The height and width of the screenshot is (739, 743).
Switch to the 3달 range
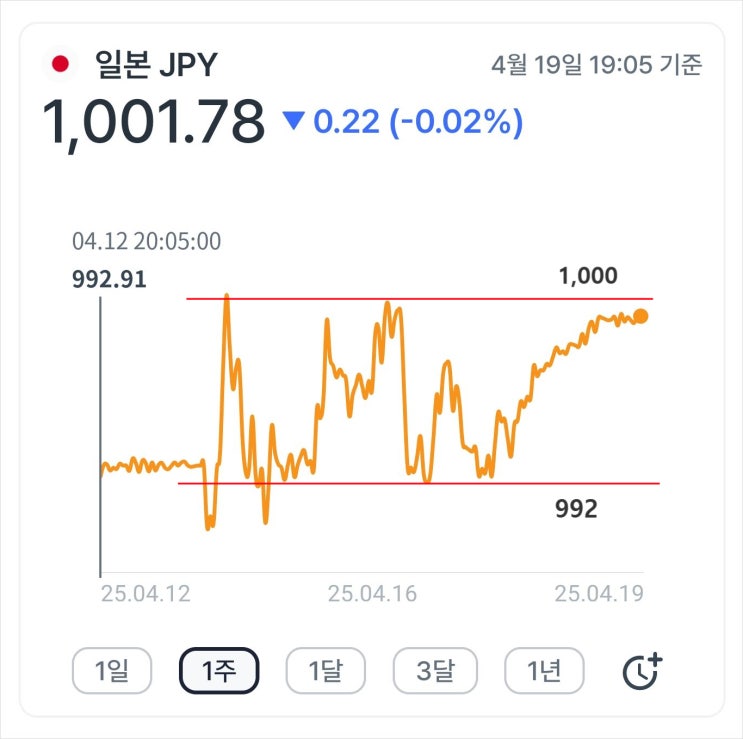tap(434, 671)
